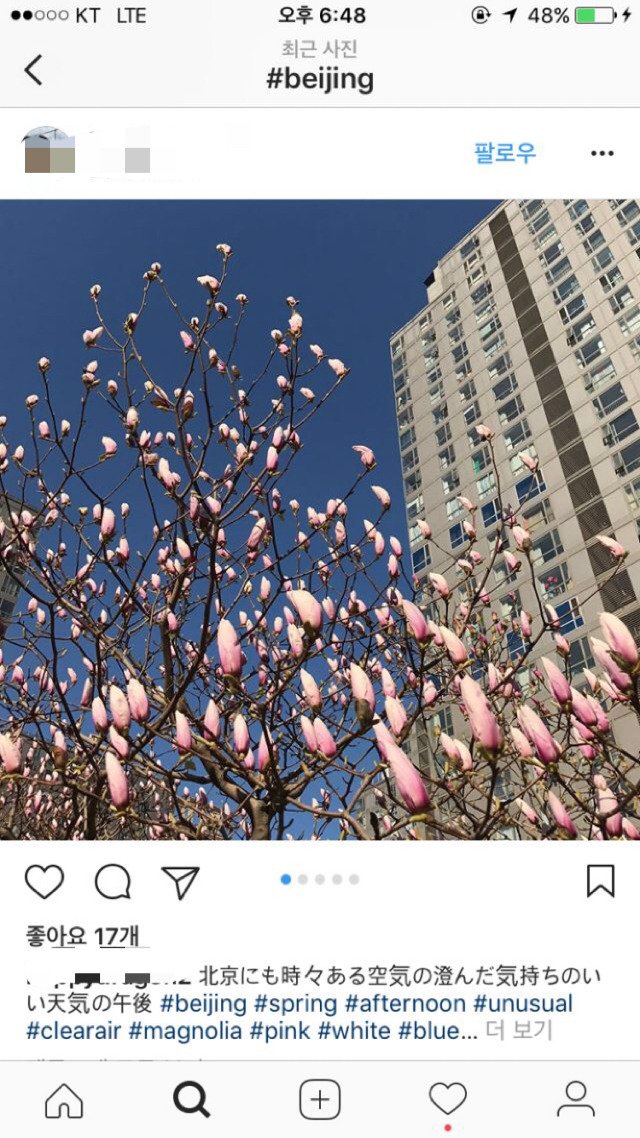Open the poster's profile picture
Screen dimensions: 640x1138
click(x=49, y=152)
